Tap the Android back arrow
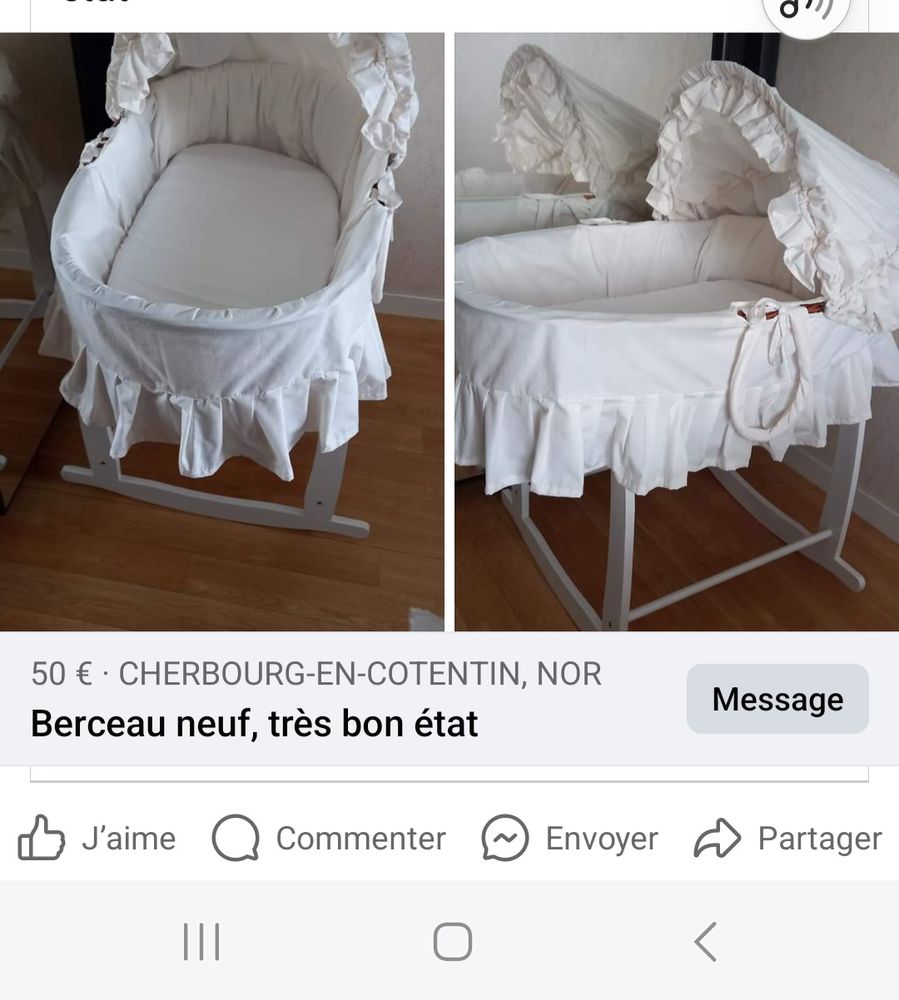This screenshot has width=899, height=1000. coord(706,940)
